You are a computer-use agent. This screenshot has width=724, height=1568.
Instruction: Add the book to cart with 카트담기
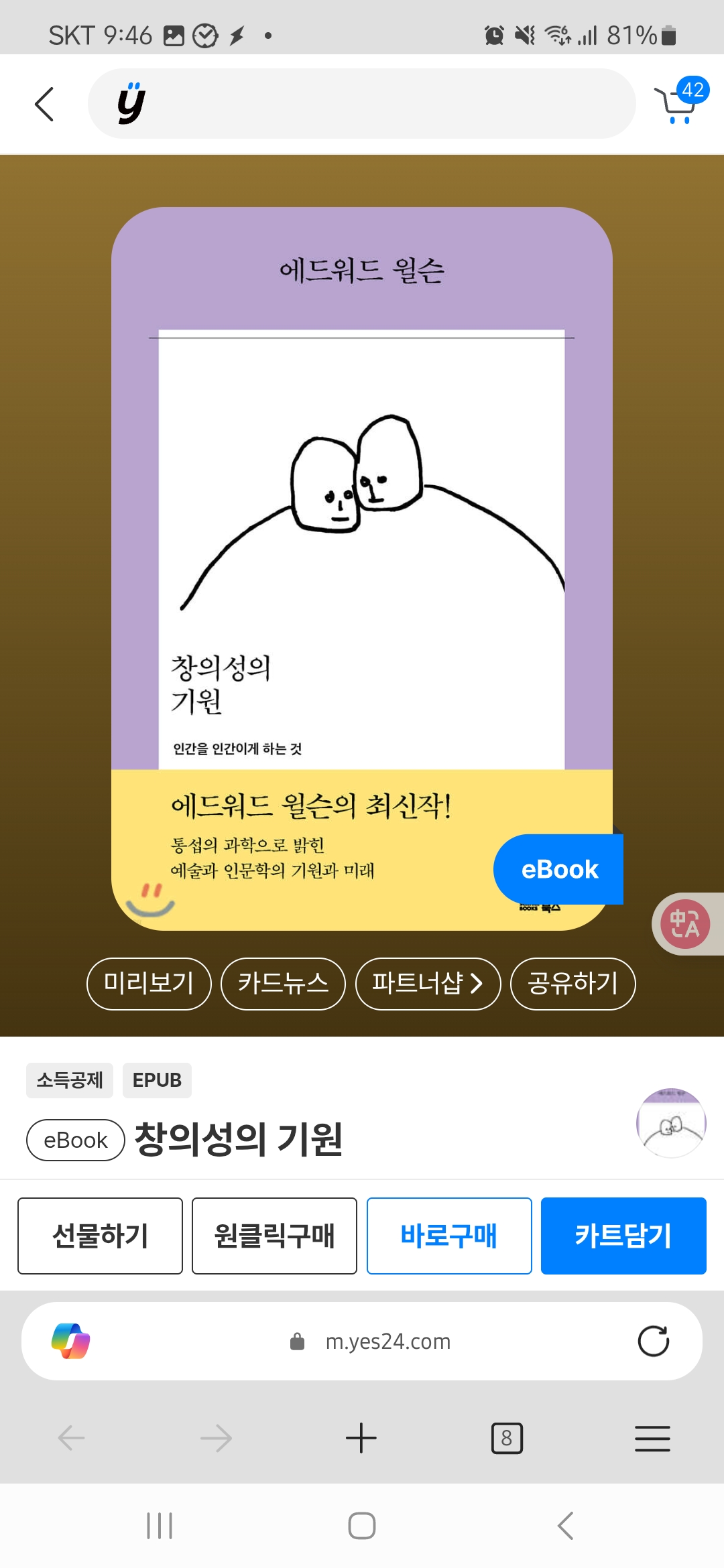pos(623,1236)
